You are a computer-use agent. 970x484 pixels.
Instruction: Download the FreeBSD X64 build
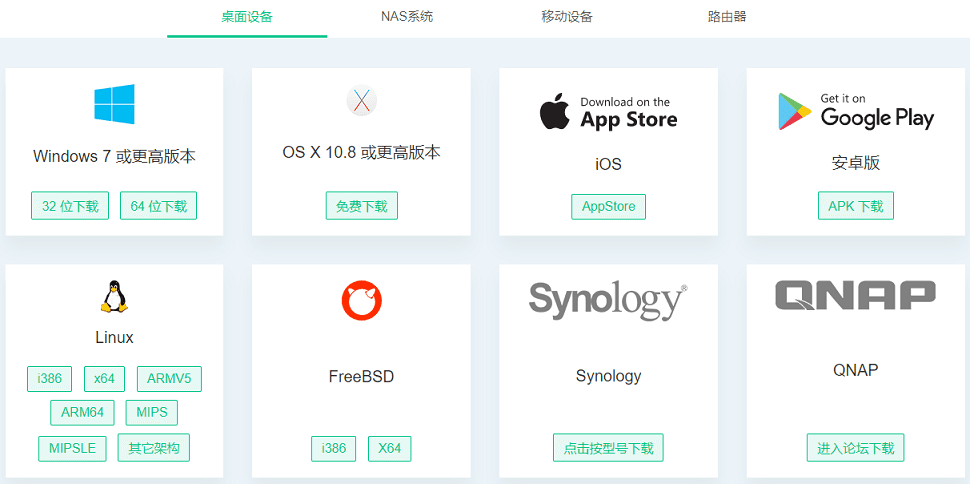point(389,448)
